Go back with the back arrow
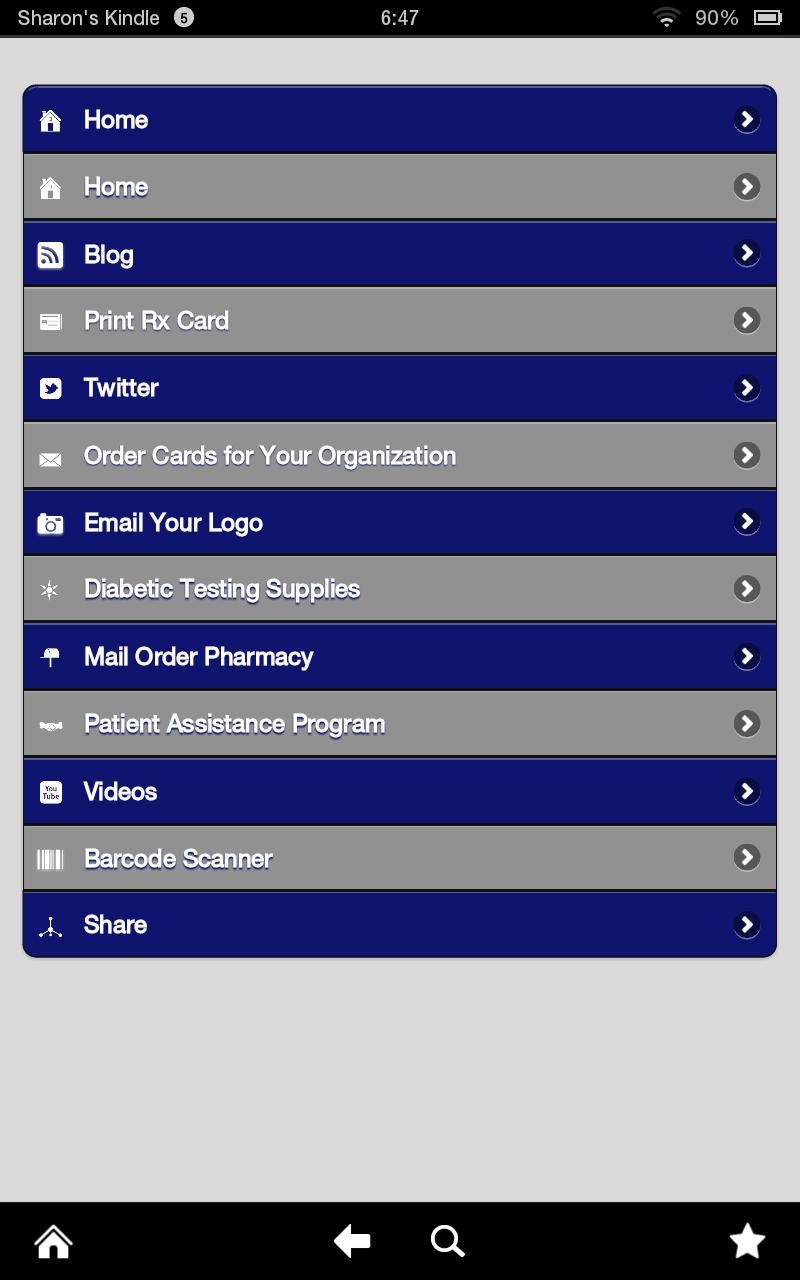 (352, 1242)
